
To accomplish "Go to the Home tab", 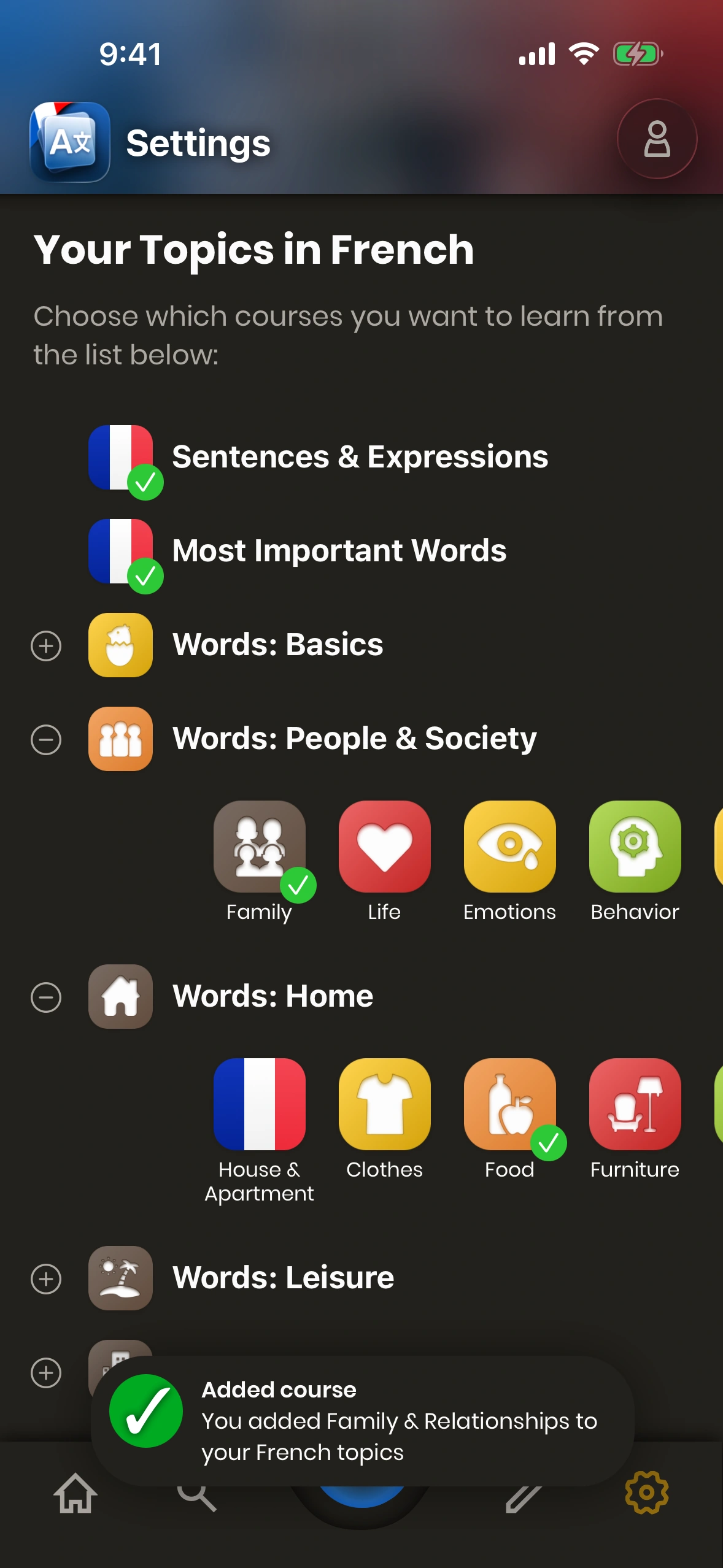I will [x=75, y=1494].
